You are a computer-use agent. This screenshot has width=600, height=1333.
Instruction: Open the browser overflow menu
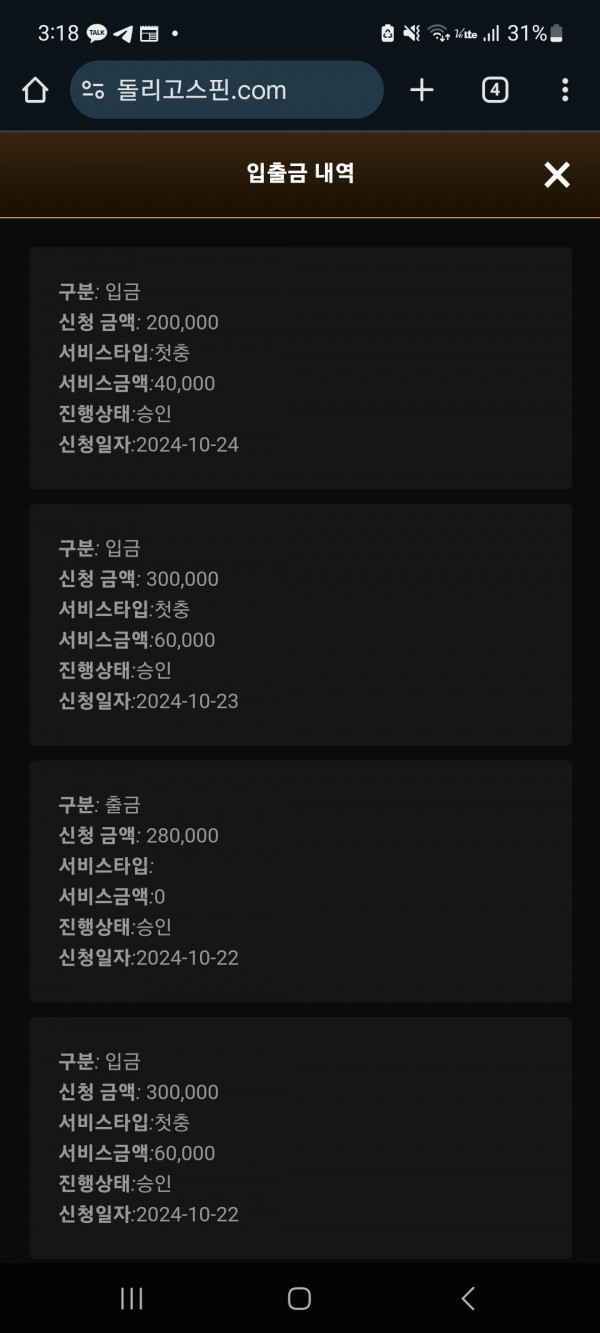tap(565, 90)
